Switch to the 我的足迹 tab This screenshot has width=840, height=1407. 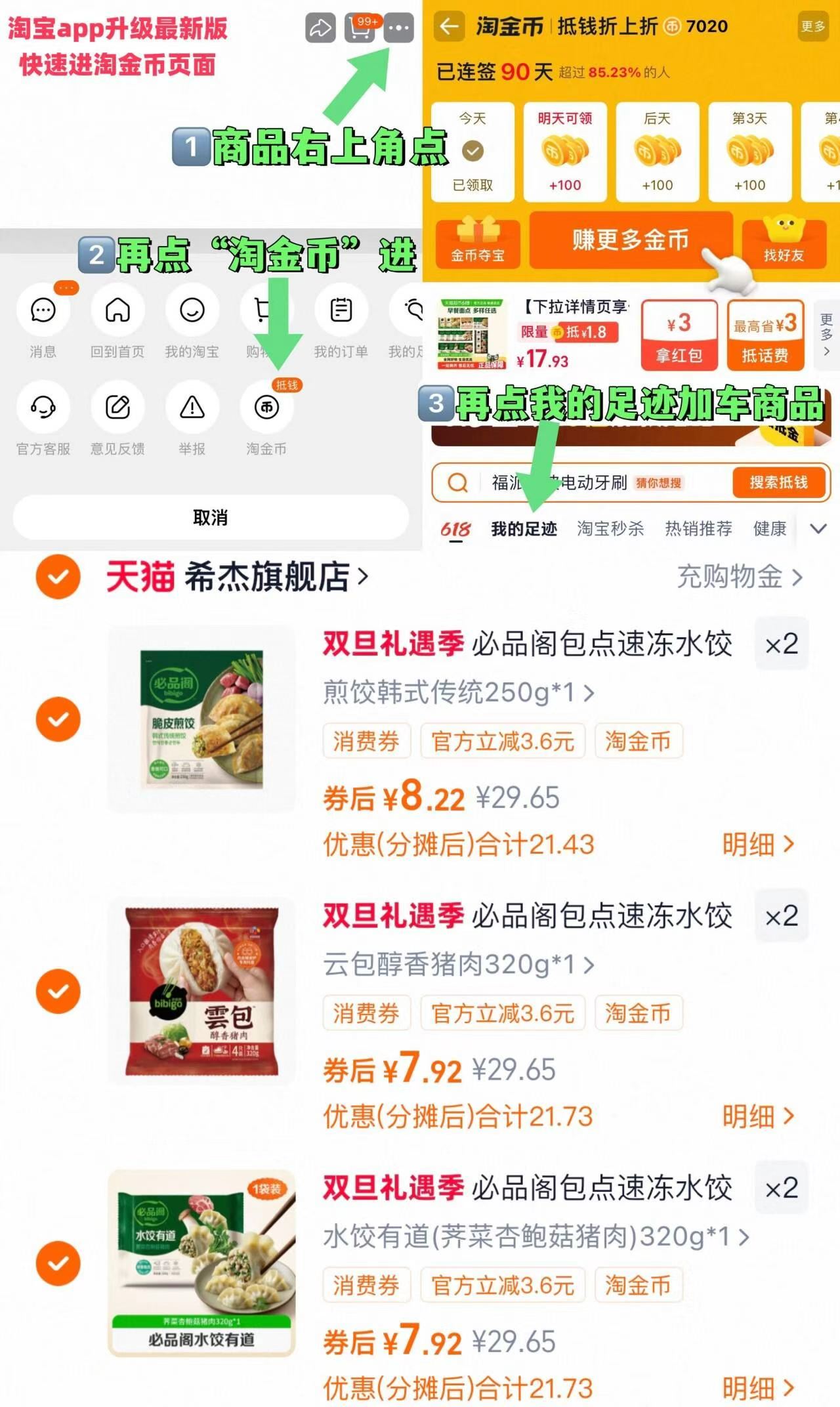[x=523, y=528]
